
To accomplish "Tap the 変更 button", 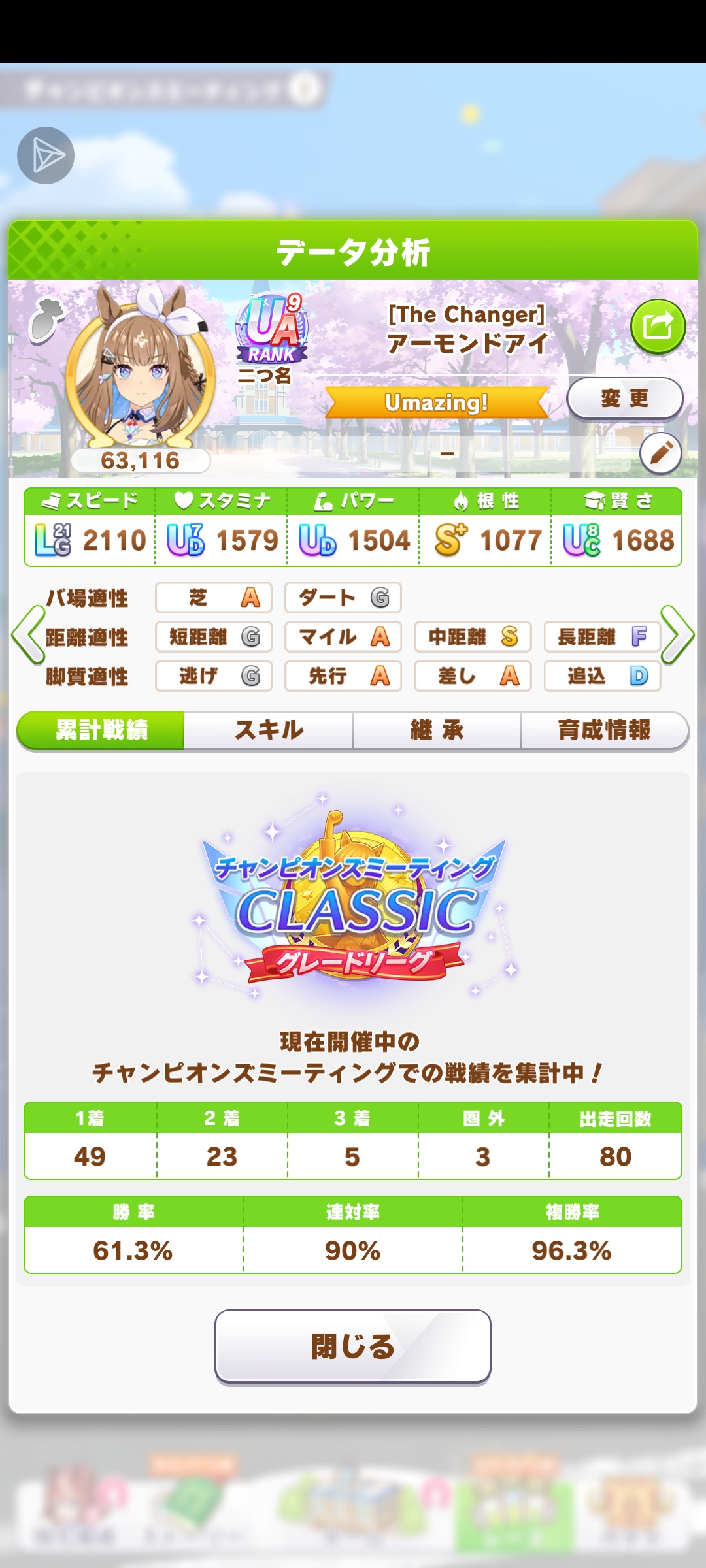I will (624, 398).
